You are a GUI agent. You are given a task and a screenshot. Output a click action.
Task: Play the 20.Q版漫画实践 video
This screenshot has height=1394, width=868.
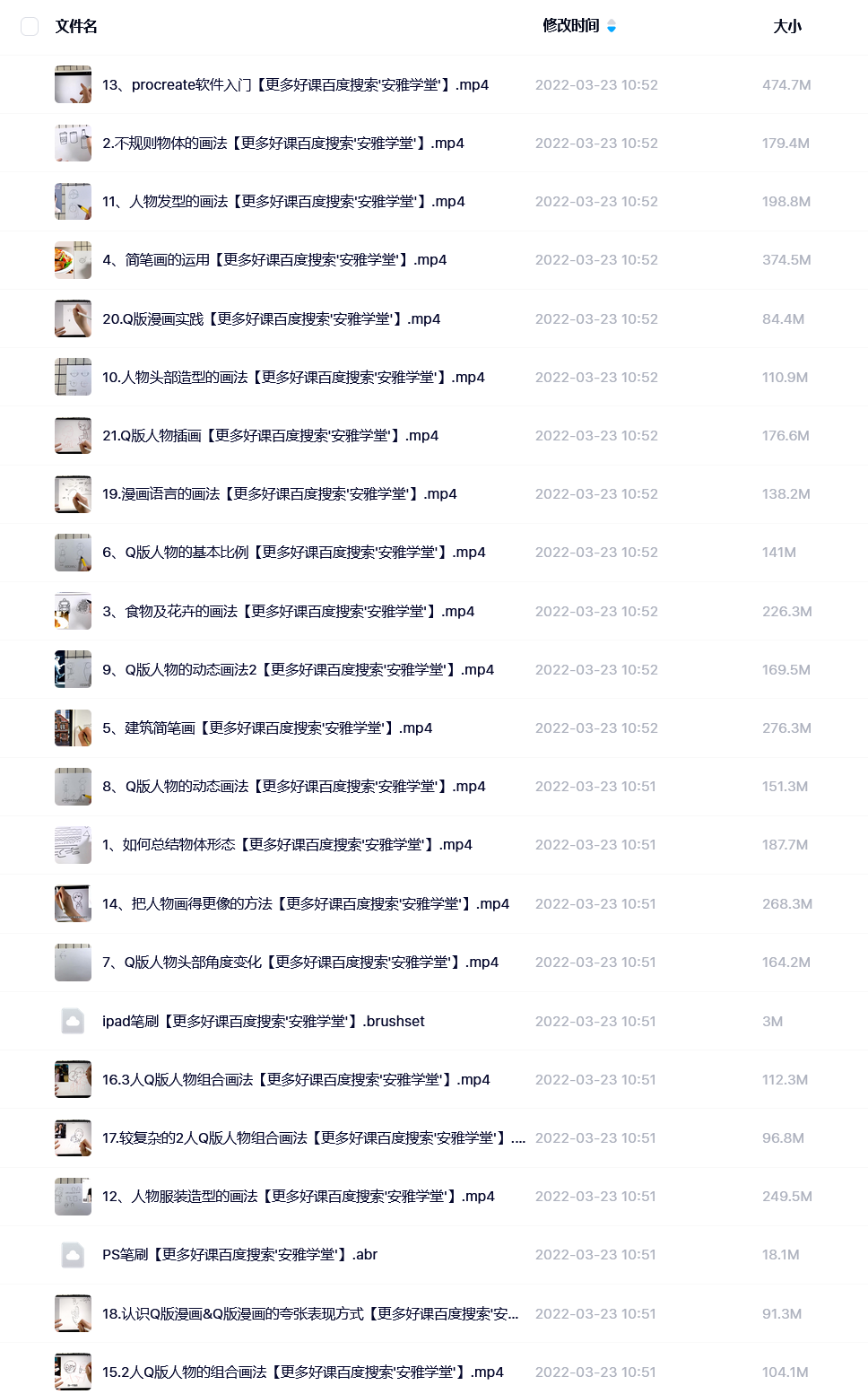271,319
